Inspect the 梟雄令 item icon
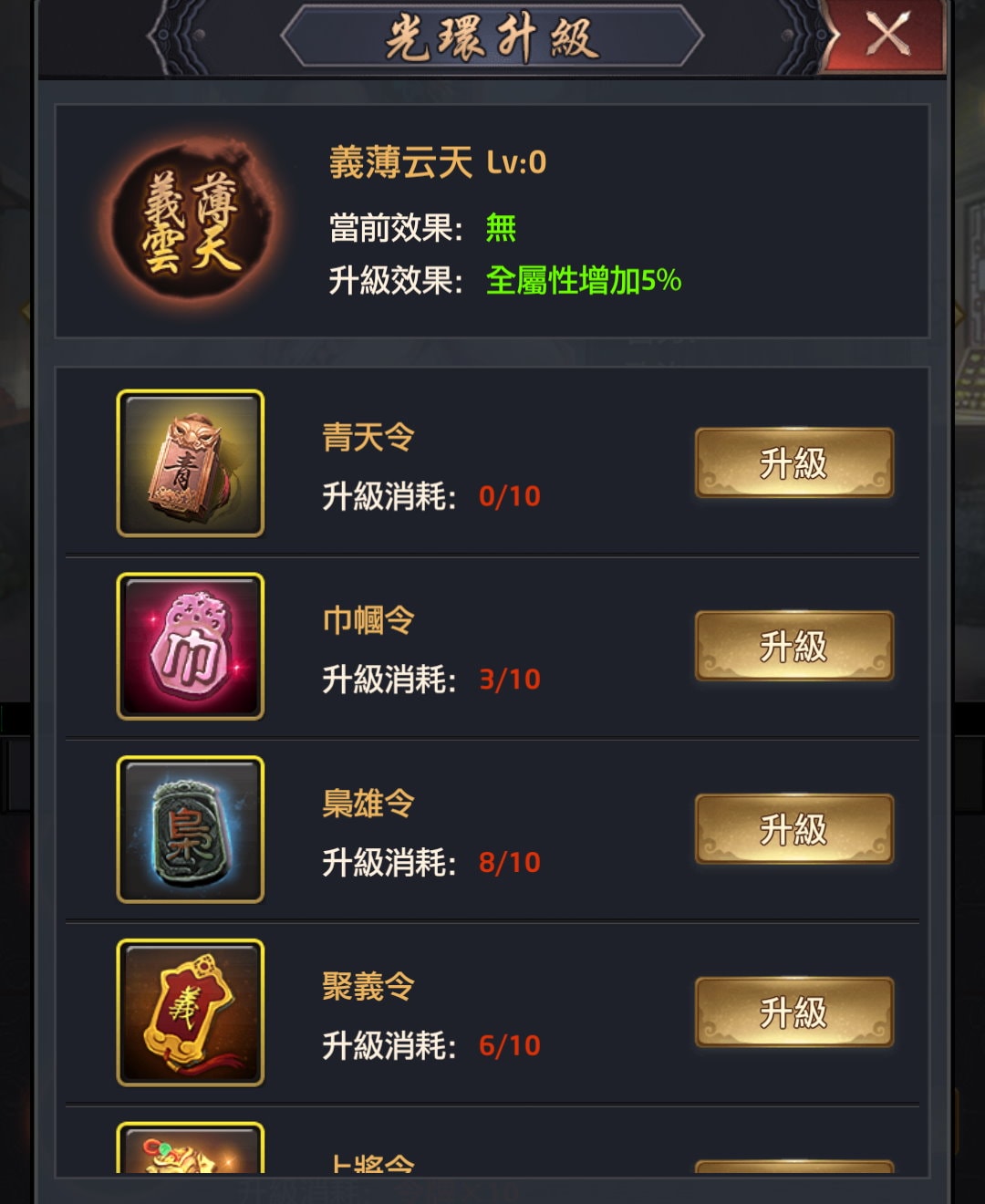The image size is (985, 1204). coord(191,829)
